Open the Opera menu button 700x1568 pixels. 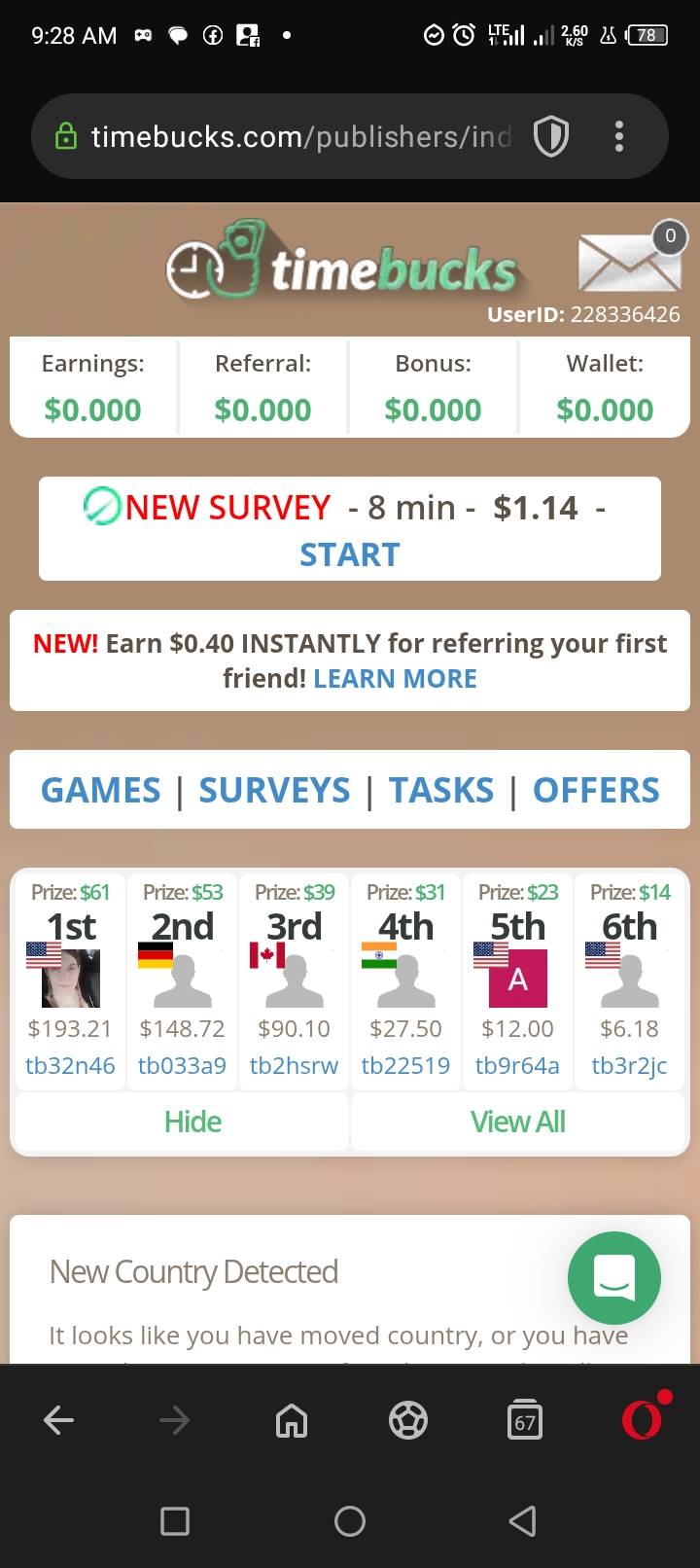[642, 1419]
